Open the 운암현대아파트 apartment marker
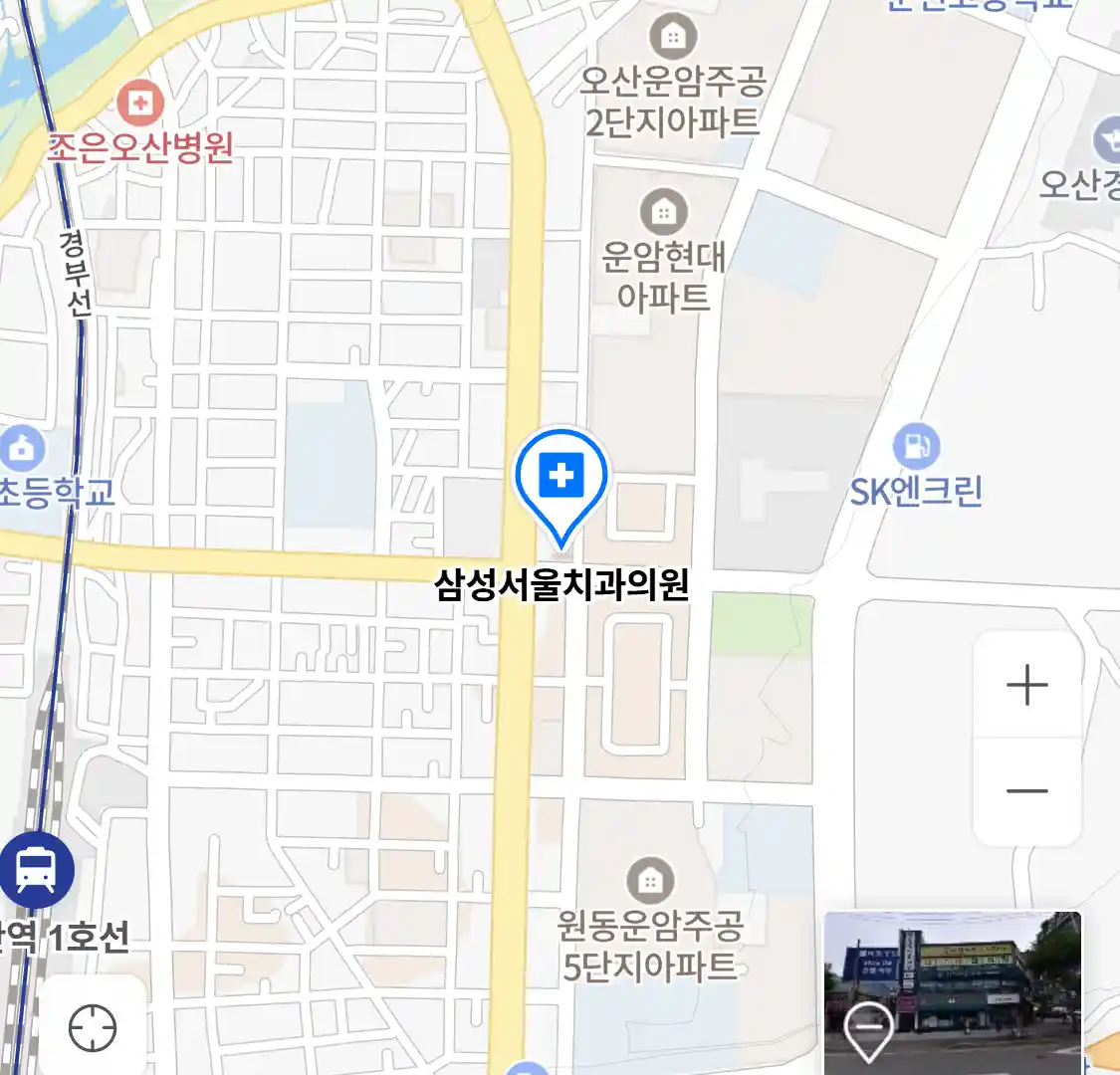Screen dimensions: 1120x1075 point(663,212)
